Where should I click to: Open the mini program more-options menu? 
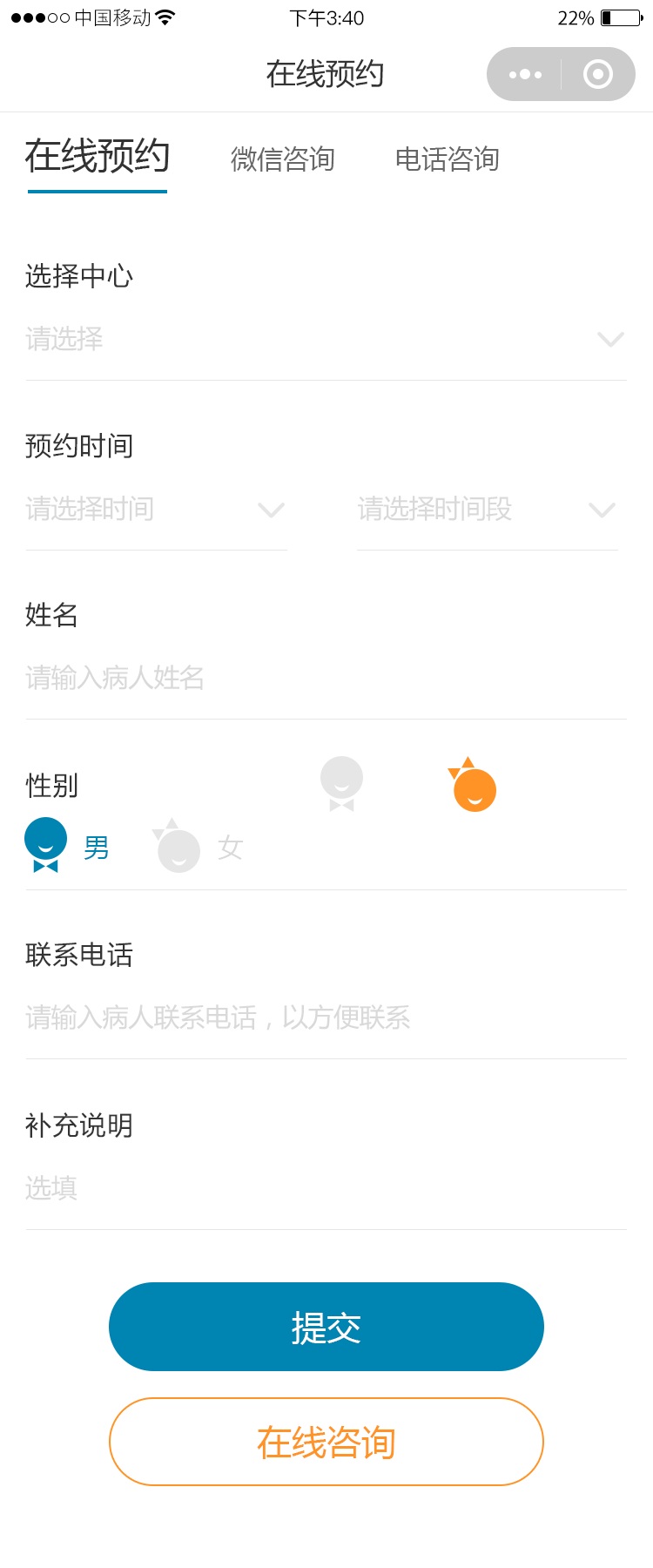pyautogui.click(x=525, y=75)
